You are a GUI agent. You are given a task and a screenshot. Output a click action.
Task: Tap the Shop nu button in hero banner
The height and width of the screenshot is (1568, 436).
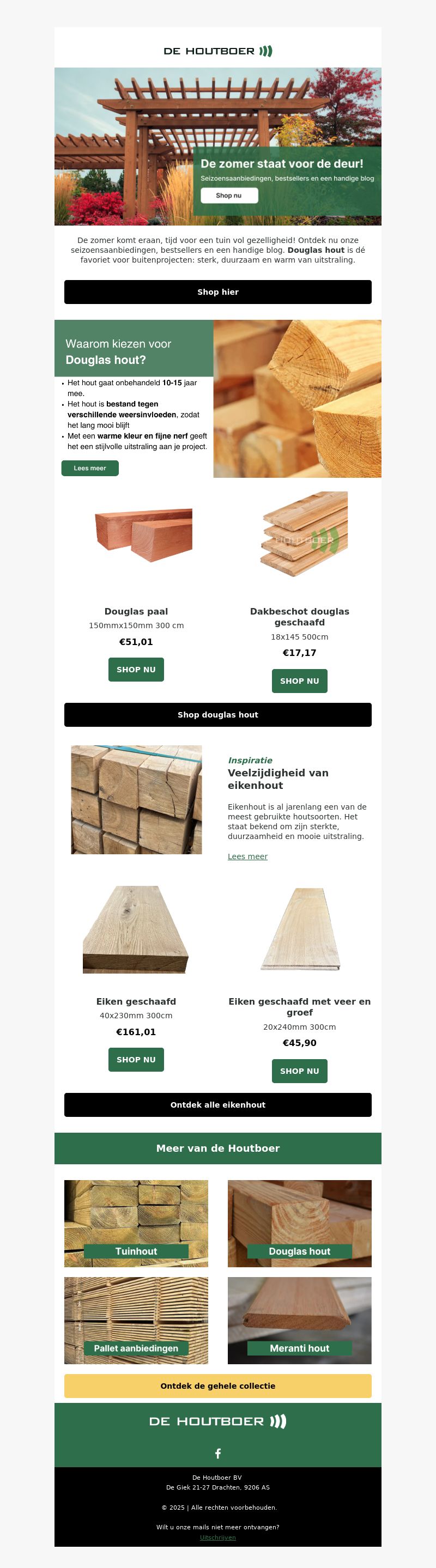[229, 196]
